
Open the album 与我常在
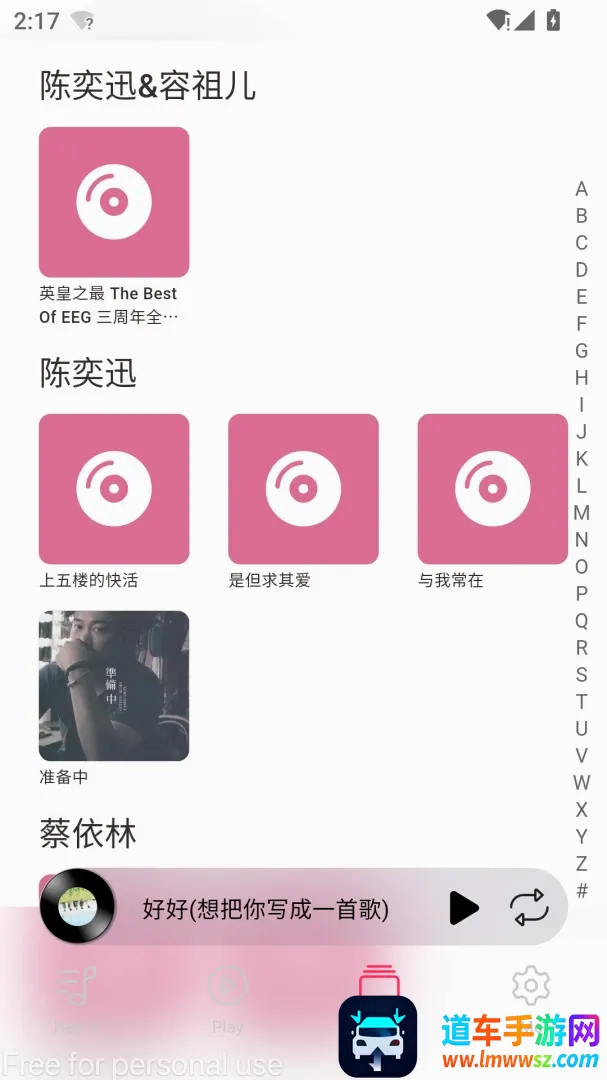[493, 489]
